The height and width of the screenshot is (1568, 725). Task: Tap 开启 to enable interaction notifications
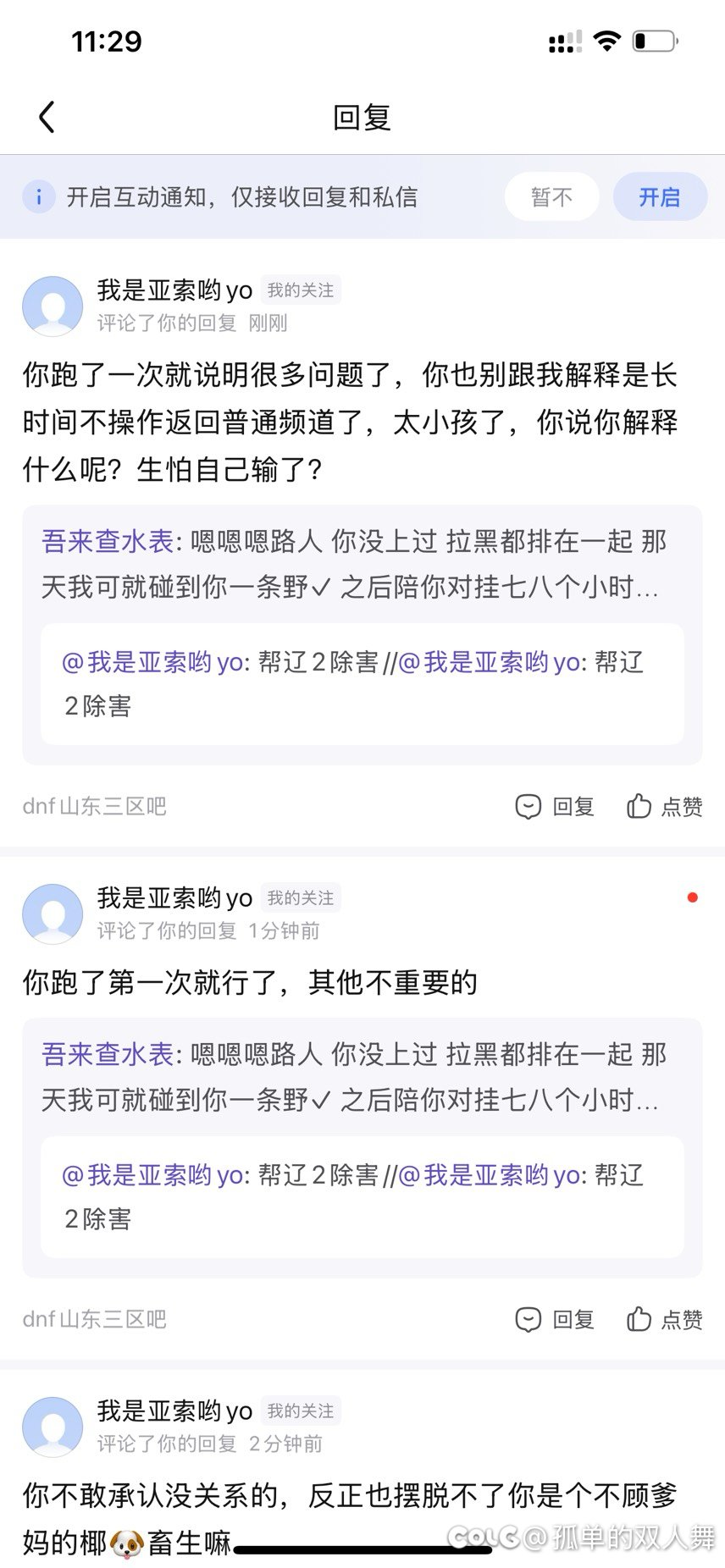660,197
